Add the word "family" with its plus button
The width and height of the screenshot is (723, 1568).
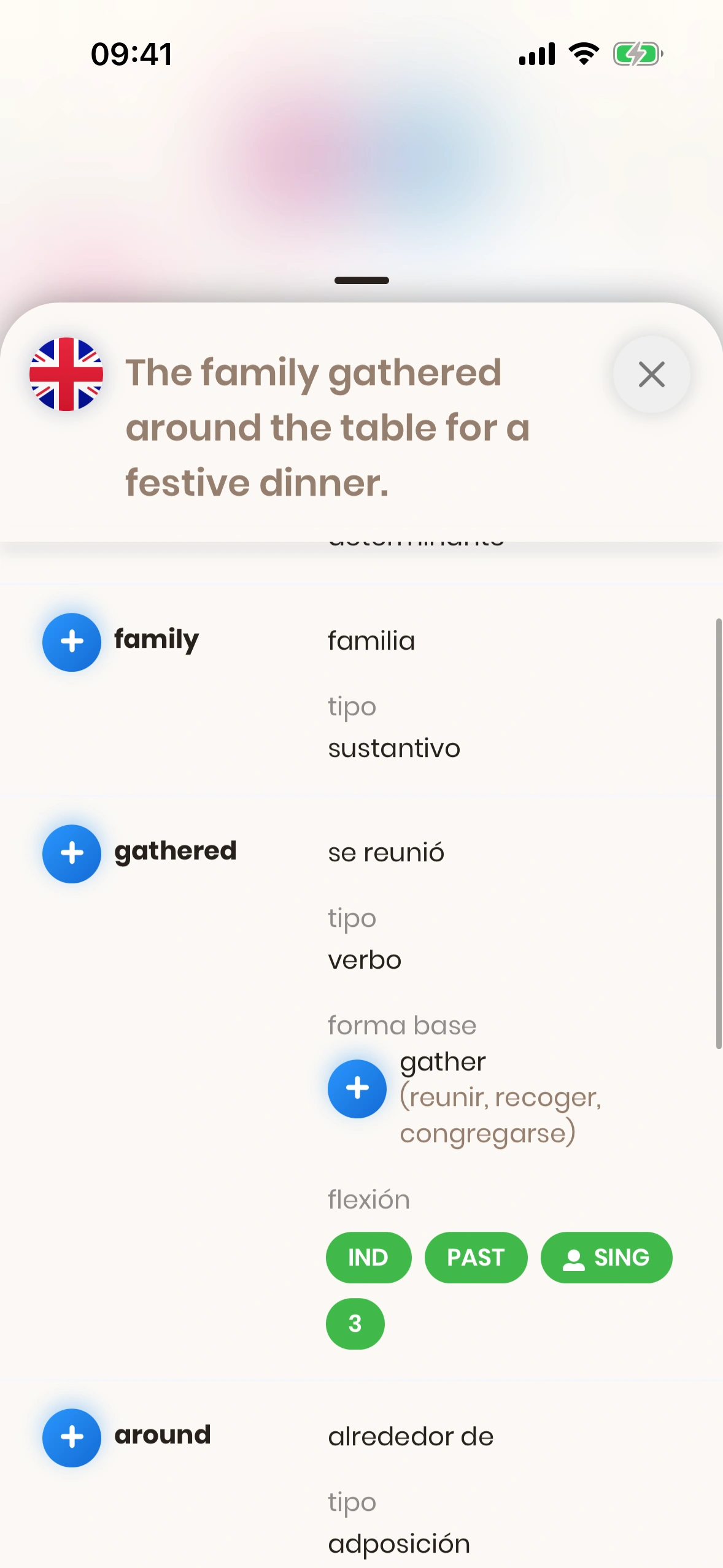point(72,642)
